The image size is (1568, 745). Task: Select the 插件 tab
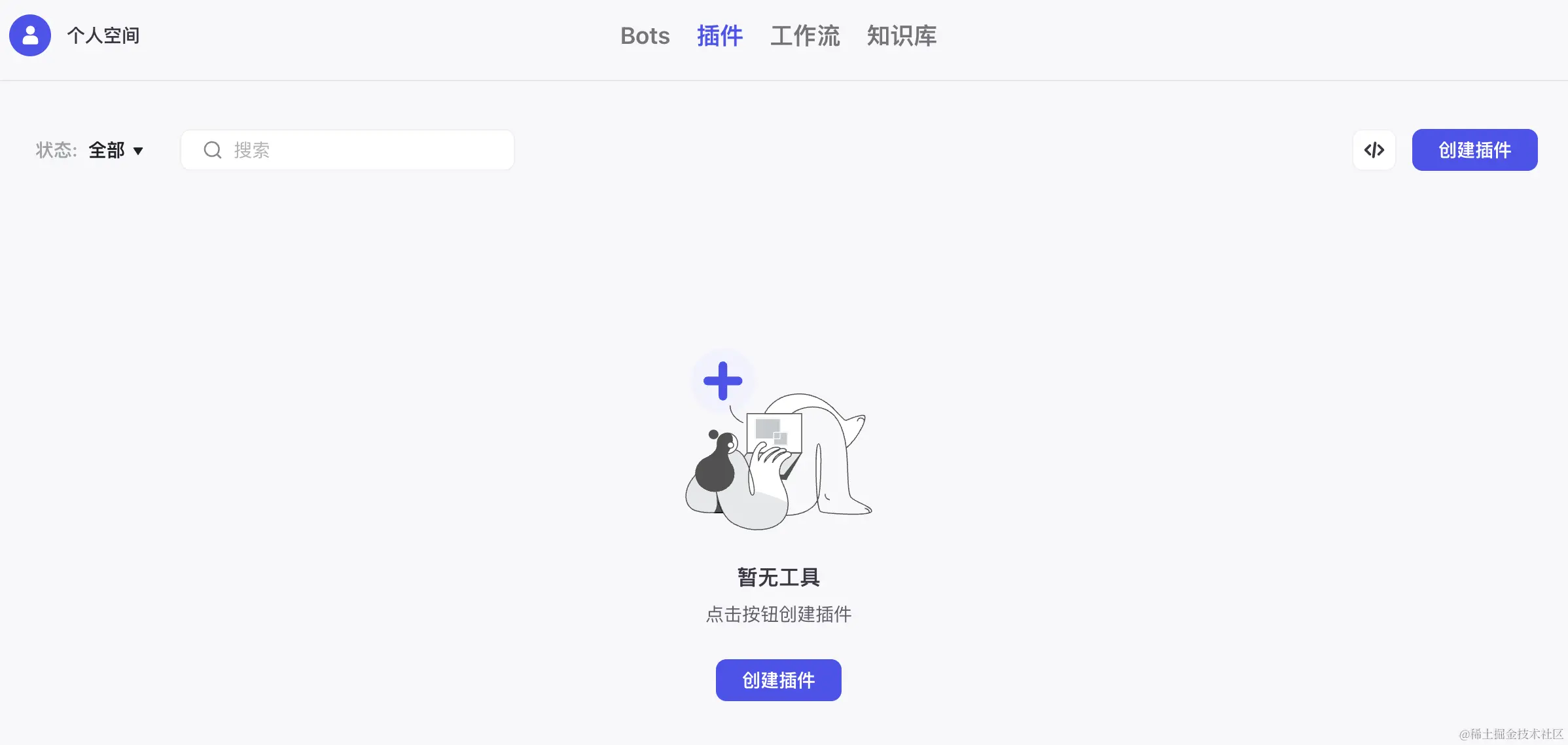point(719,36)
